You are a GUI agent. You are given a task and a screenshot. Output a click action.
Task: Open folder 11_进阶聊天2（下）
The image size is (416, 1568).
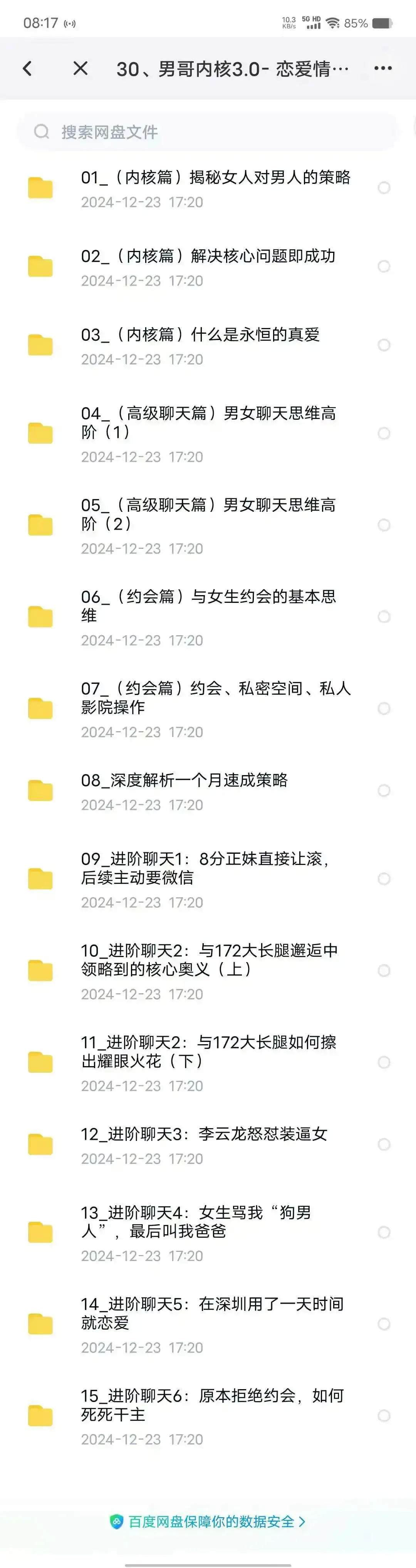point(208,1051)
